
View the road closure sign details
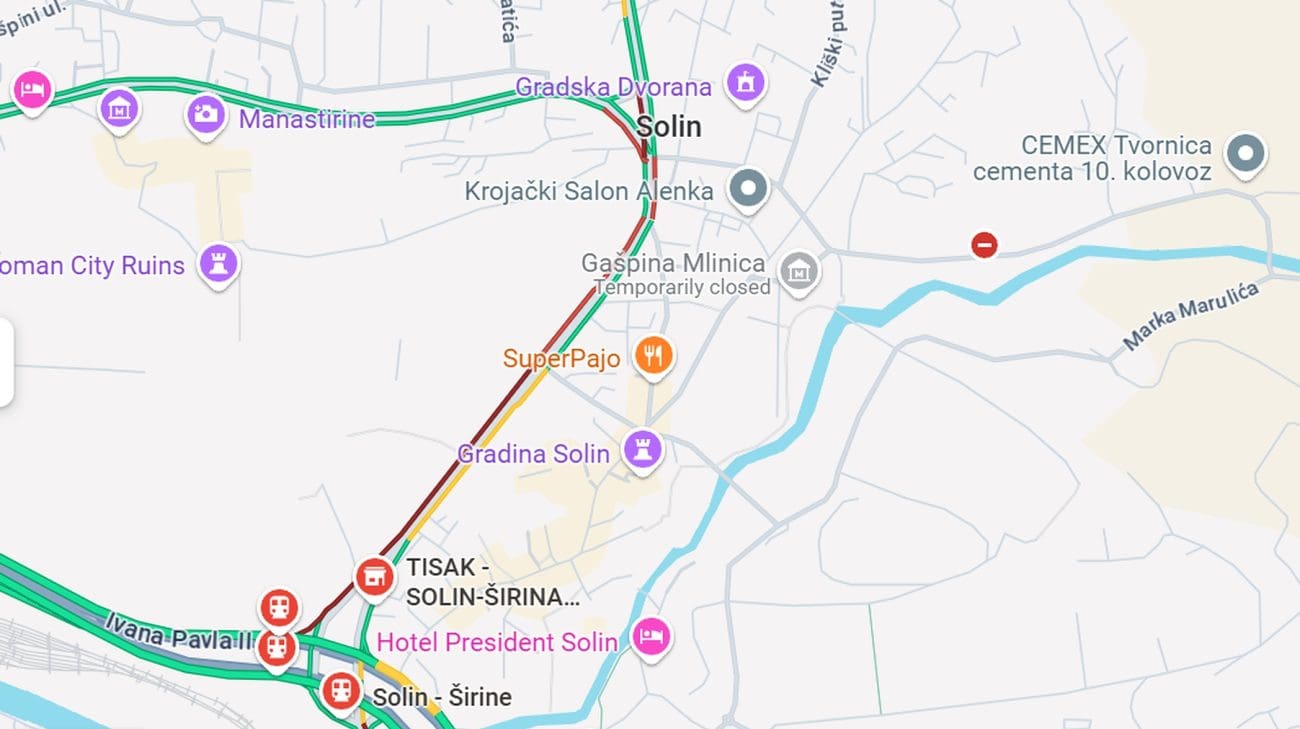point(984,245)
